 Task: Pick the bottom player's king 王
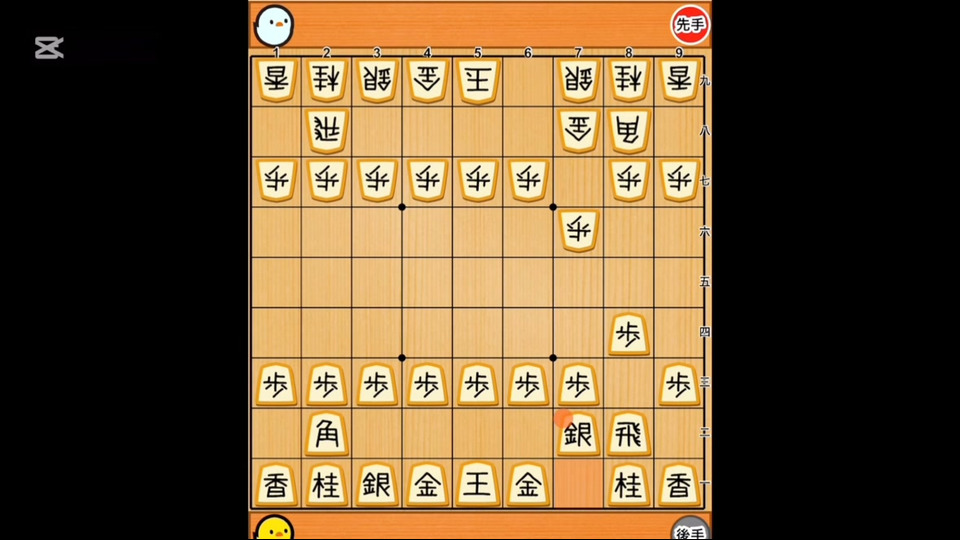coord(478,485)
